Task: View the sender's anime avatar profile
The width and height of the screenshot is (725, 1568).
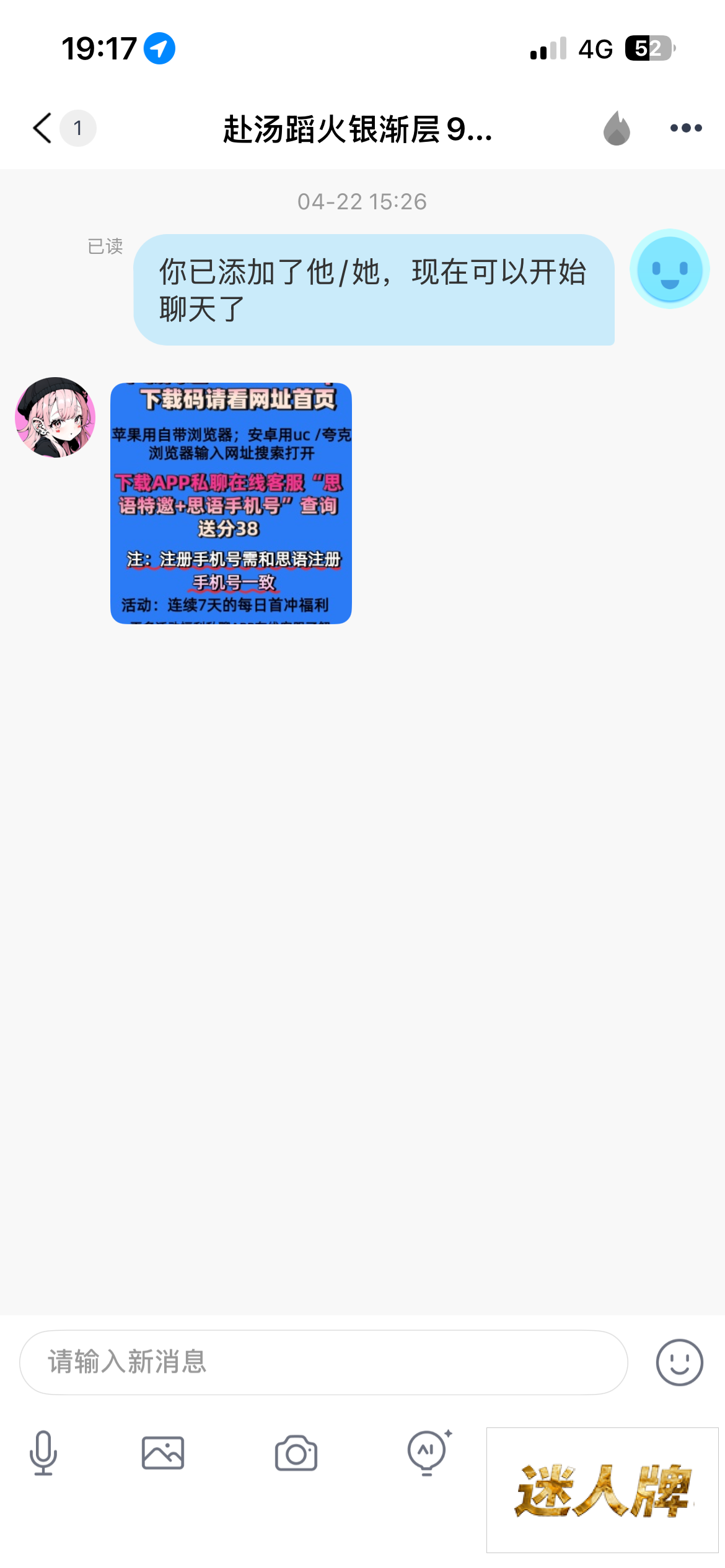Action: (x=55, y=417)
